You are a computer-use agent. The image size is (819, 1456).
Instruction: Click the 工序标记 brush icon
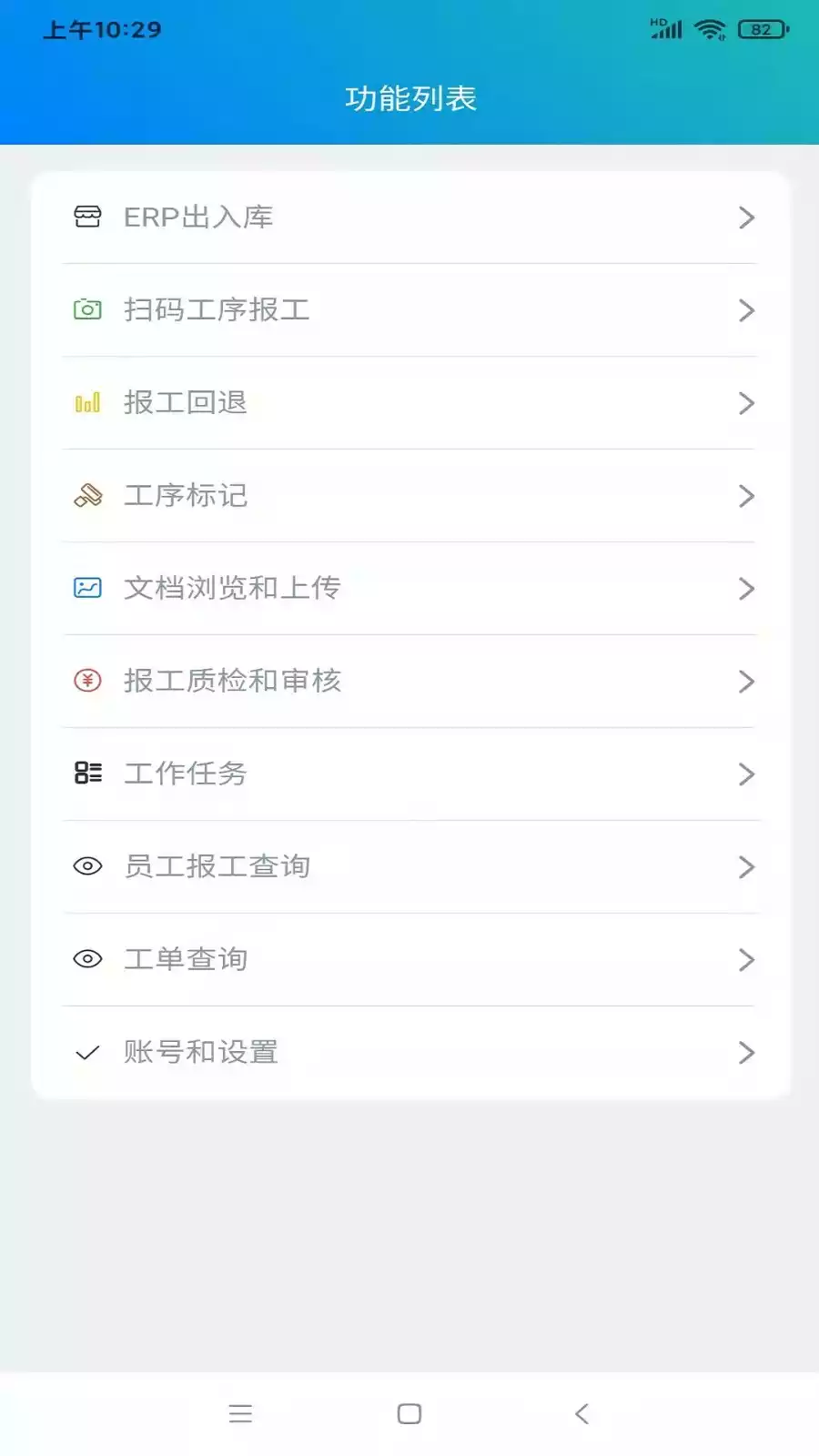[86, 496]
